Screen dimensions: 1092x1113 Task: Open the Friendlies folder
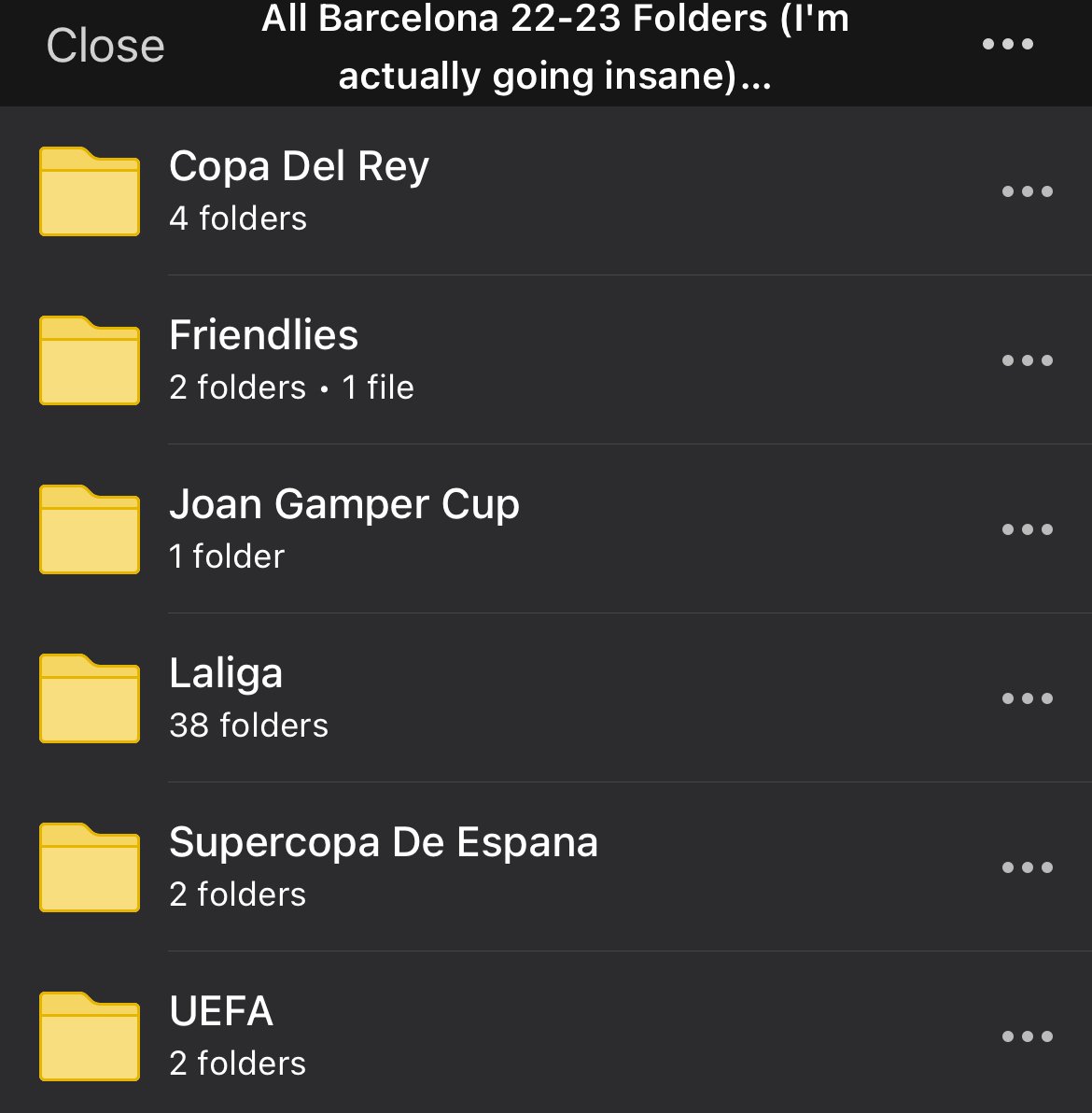point(291,359)
